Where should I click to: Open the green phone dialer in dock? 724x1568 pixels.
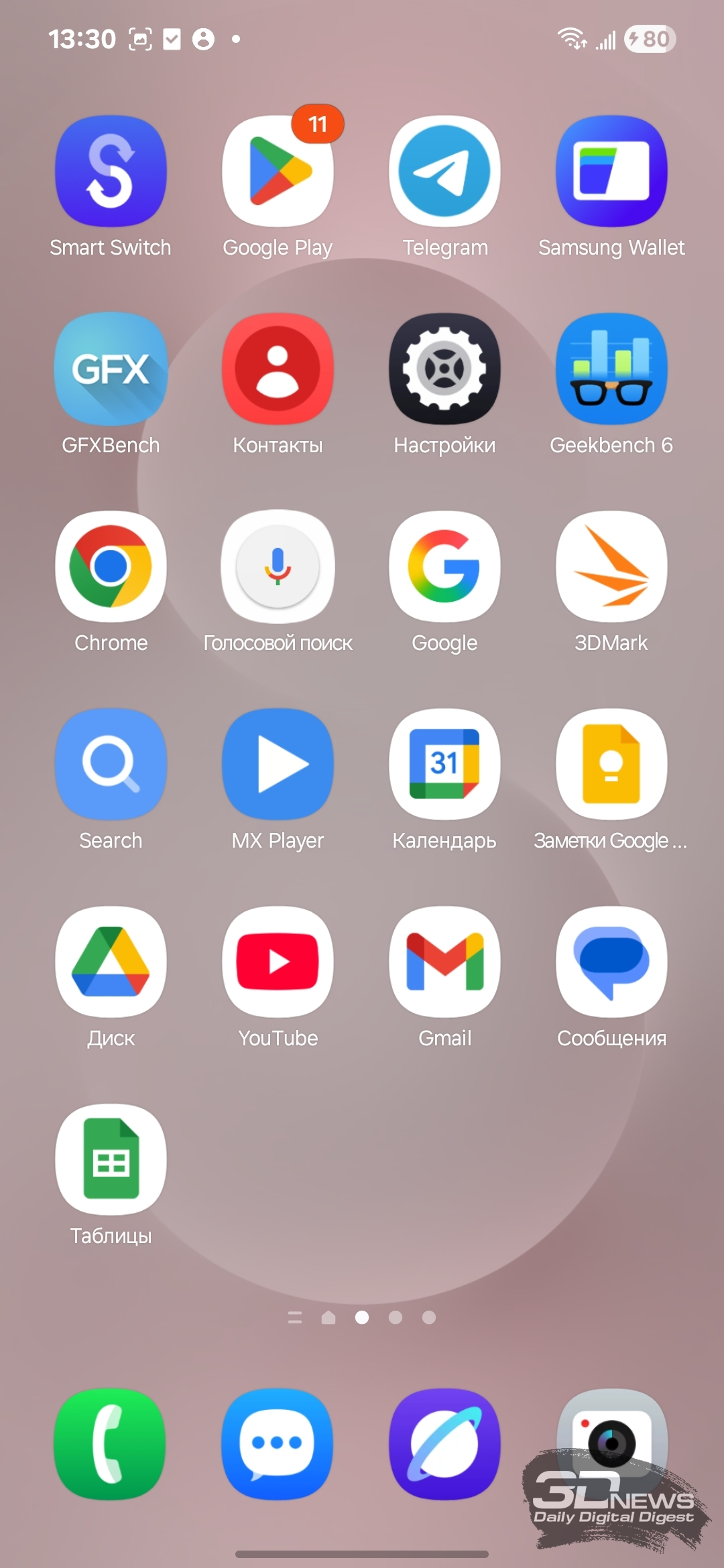pos(111,1443)
